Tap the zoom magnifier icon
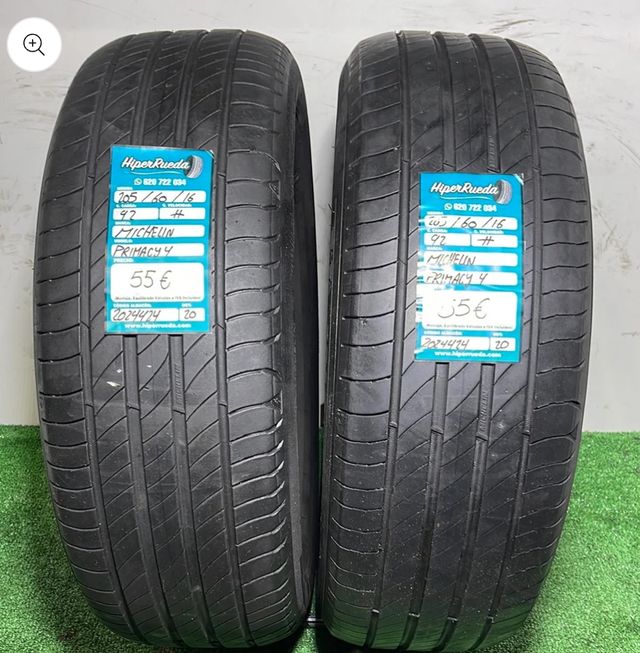 tap(34, 44)
